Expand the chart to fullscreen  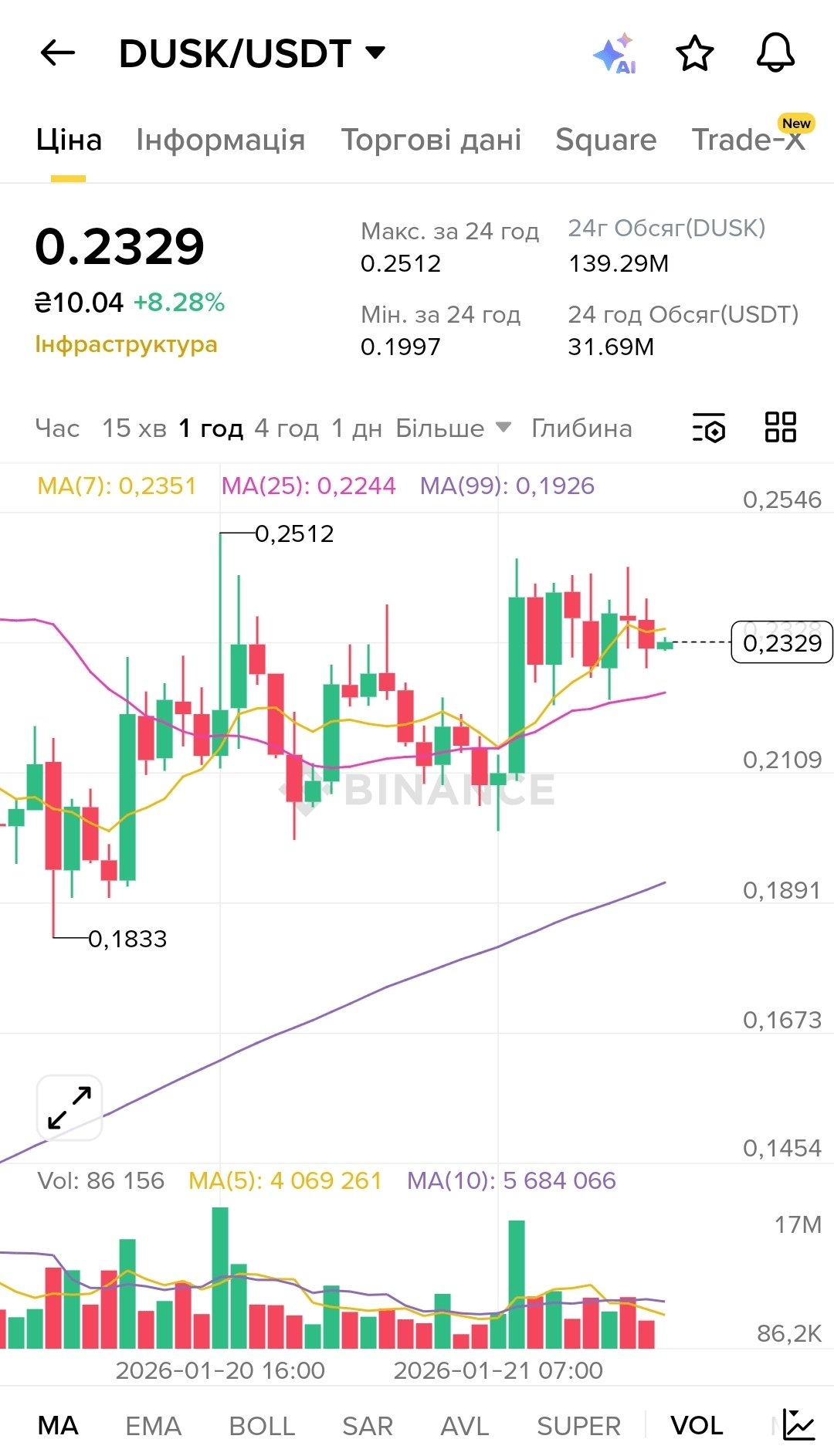[x=69, y=1108]
